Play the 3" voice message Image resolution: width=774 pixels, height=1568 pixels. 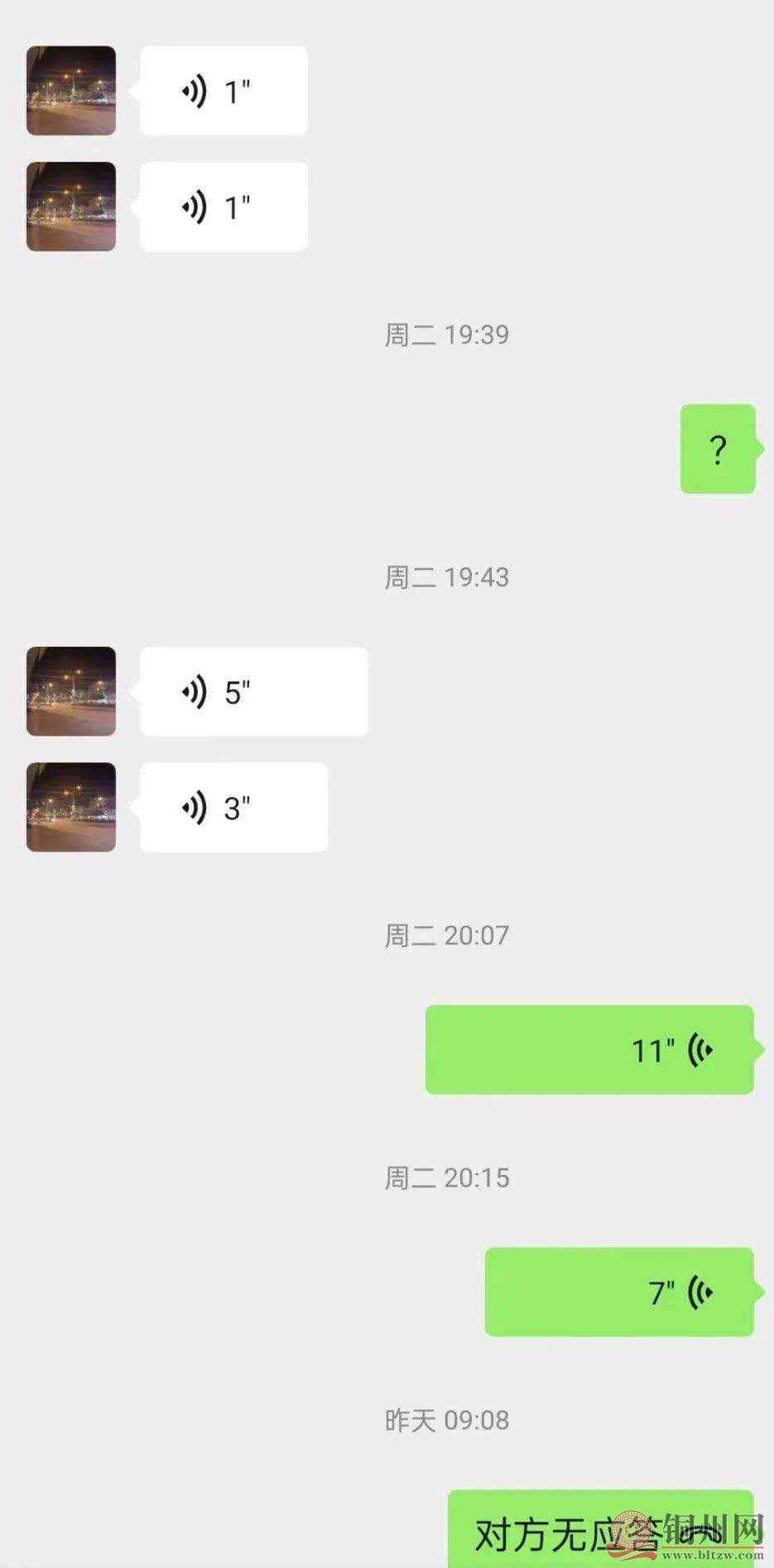pyautogui.click(x=234, y=808)
